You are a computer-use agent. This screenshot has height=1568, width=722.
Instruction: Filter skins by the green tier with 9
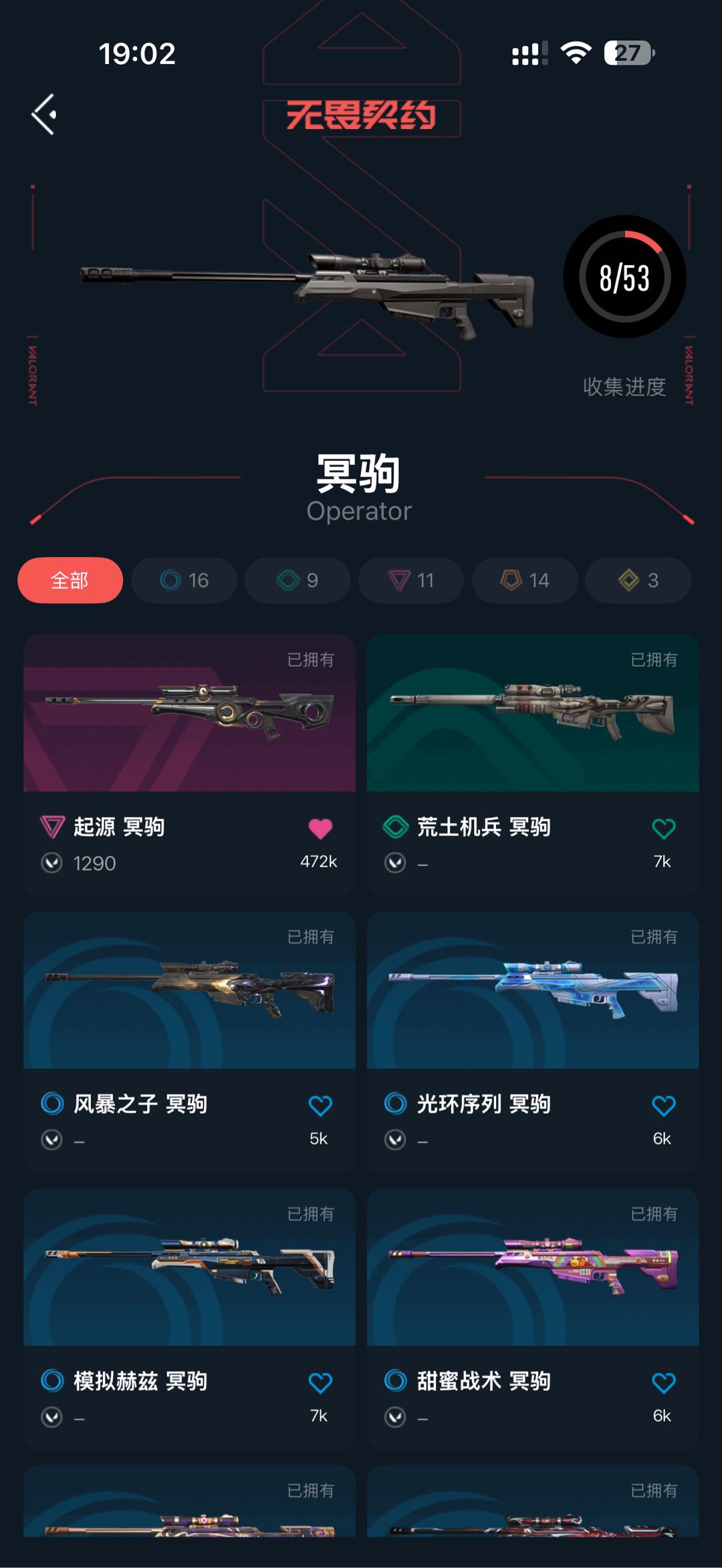tap(297, 580)
